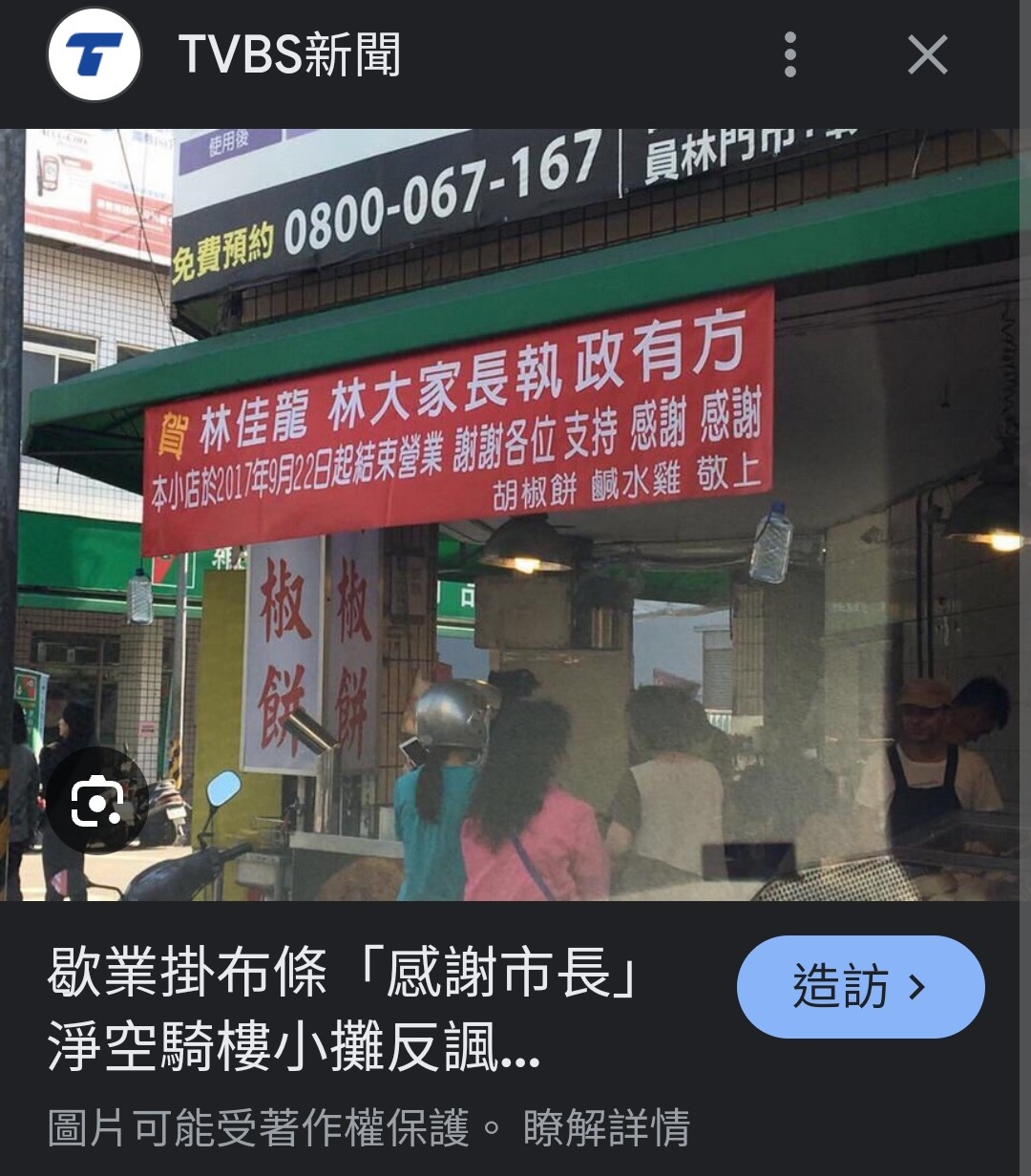The image size is (1031, 1176).
Task: Open the 瞭解詳情 copyright details link
Action: click(x=606, y=1128)
